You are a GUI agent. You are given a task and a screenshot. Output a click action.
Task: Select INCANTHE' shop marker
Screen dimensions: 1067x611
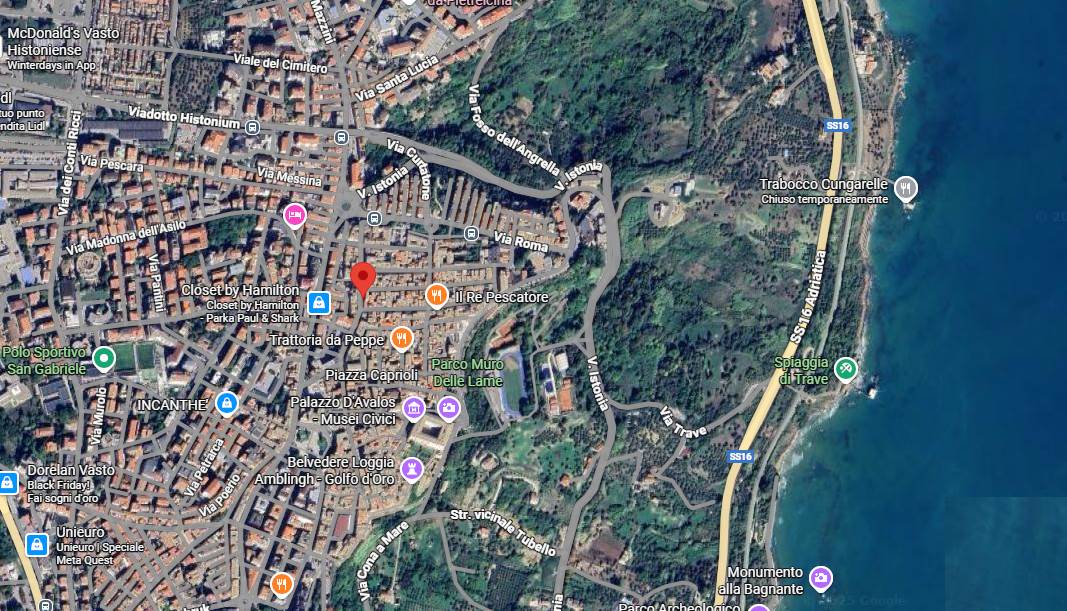point(227,403)
